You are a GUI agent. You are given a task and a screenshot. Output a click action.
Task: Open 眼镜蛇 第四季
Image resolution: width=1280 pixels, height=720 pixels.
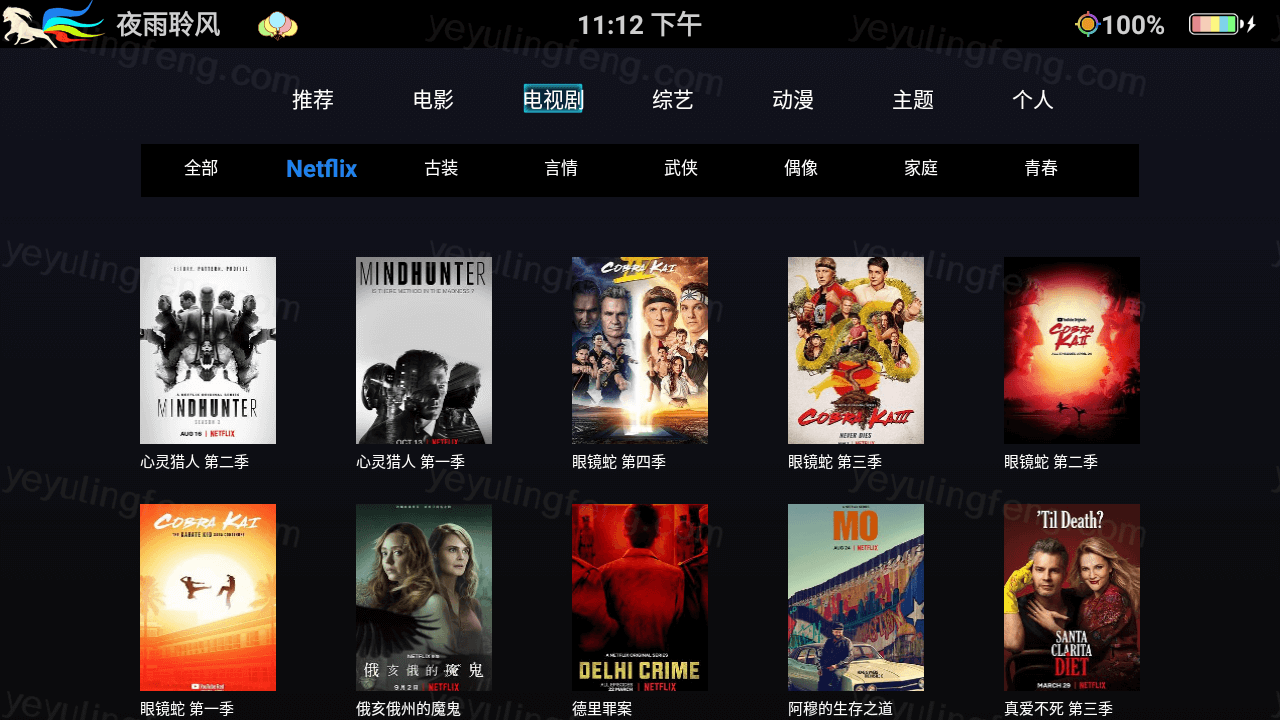(x=640, y=350)
